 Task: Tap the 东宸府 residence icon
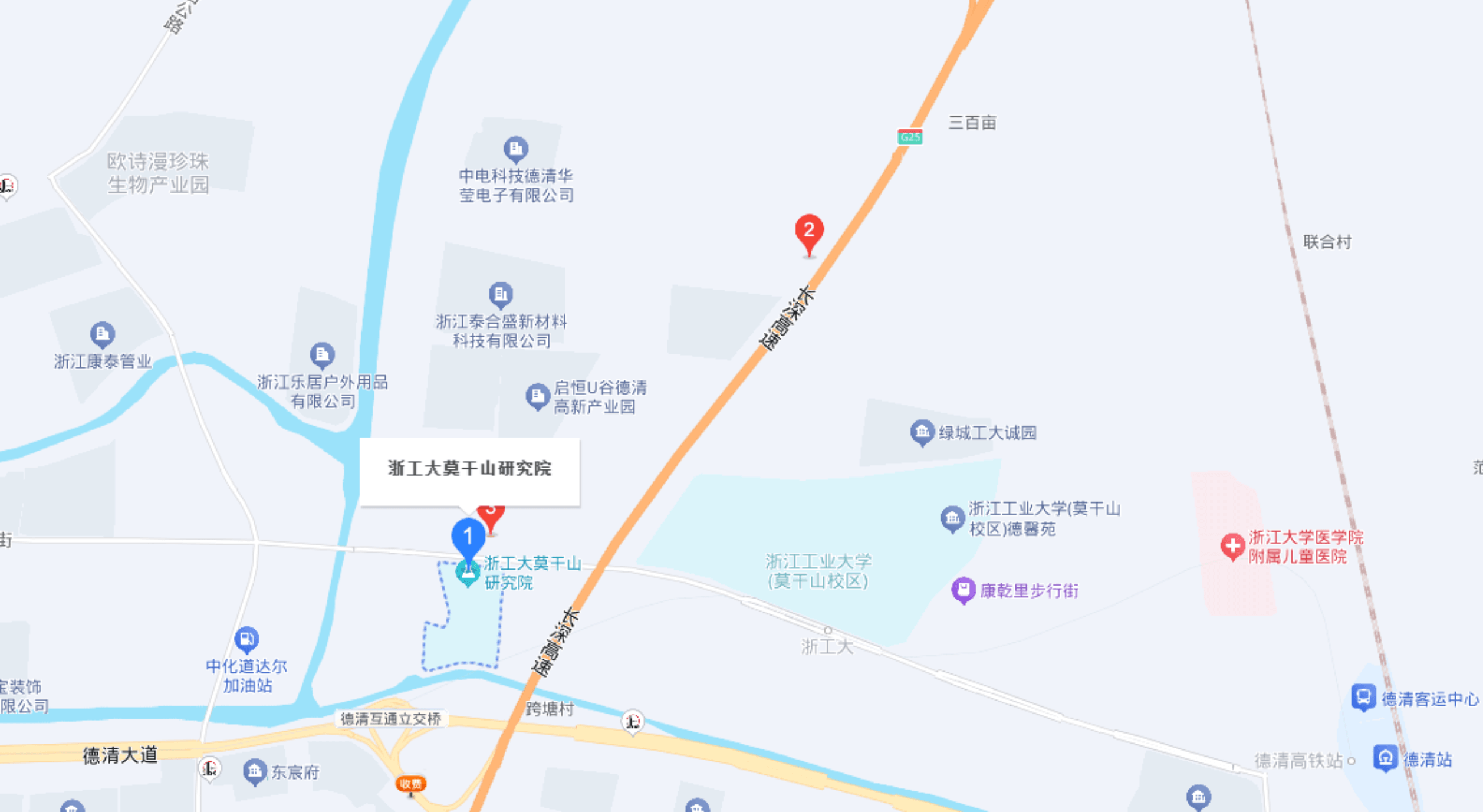coord(255,771)
